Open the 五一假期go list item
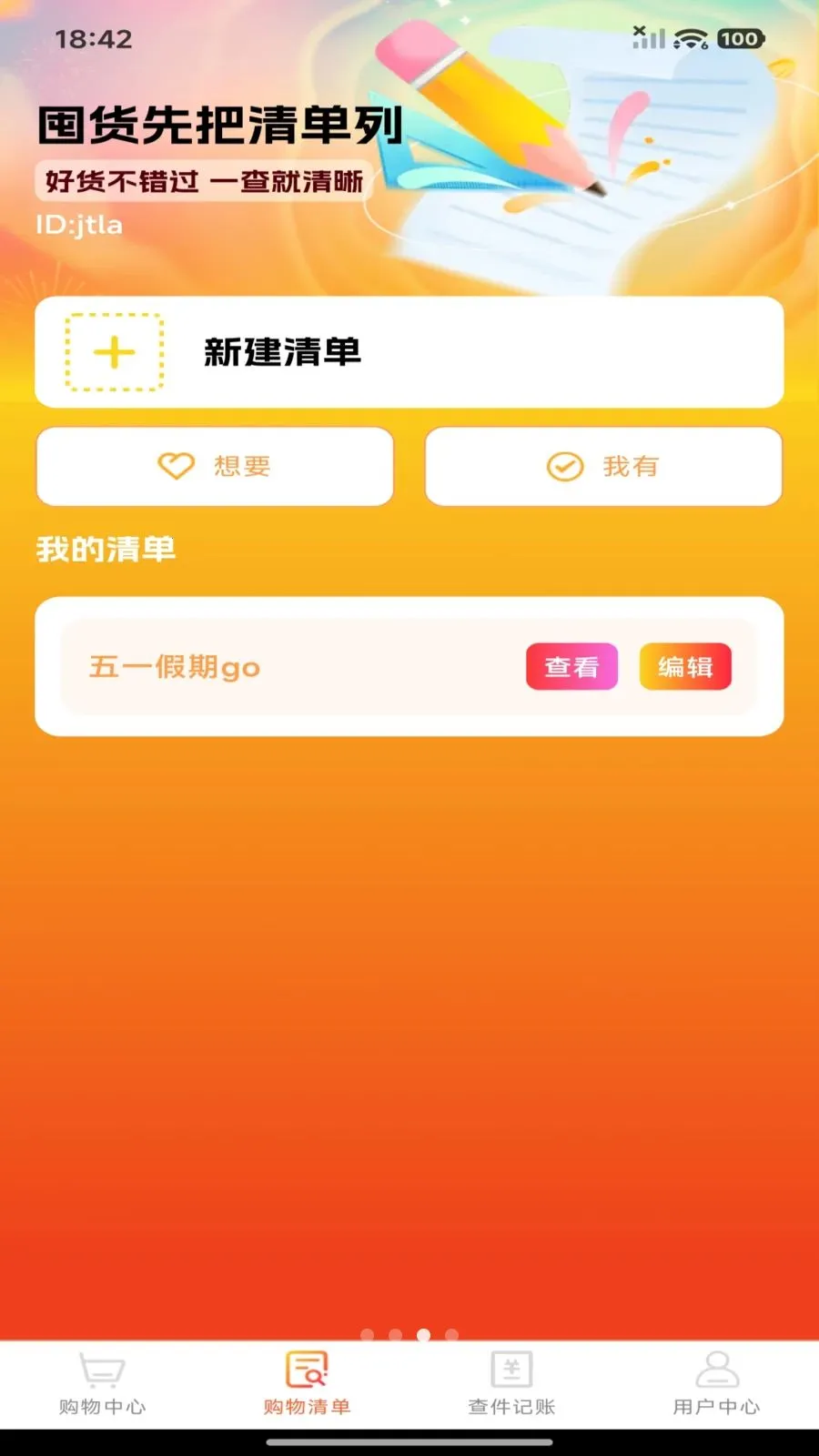The height and width of the screenshot is (1456, 819). 174,666
